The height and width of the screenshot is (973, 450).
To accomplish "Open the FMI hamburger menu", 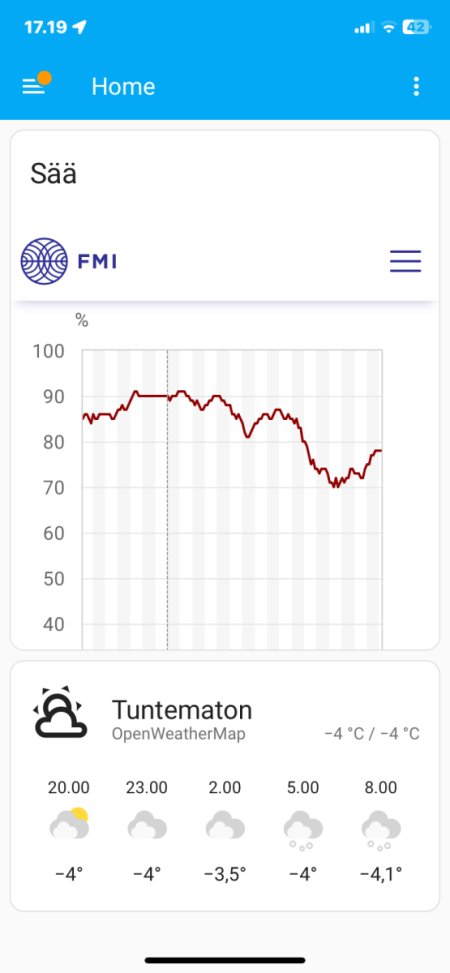I will [x=405, y=261].
